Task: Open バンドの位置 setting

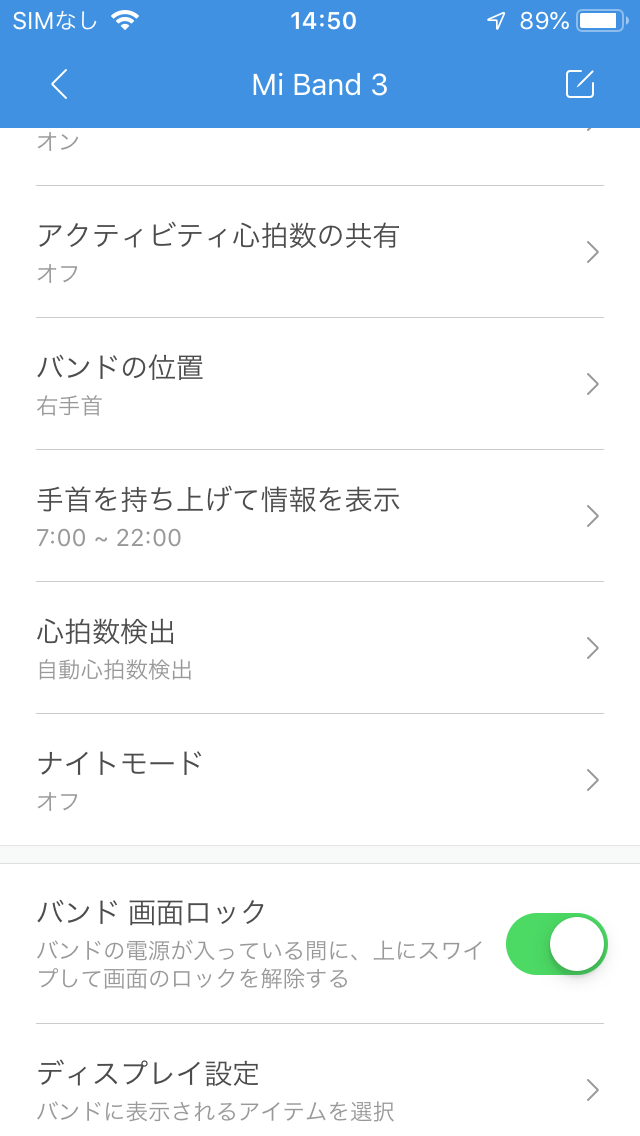Action: coord(320,384)
